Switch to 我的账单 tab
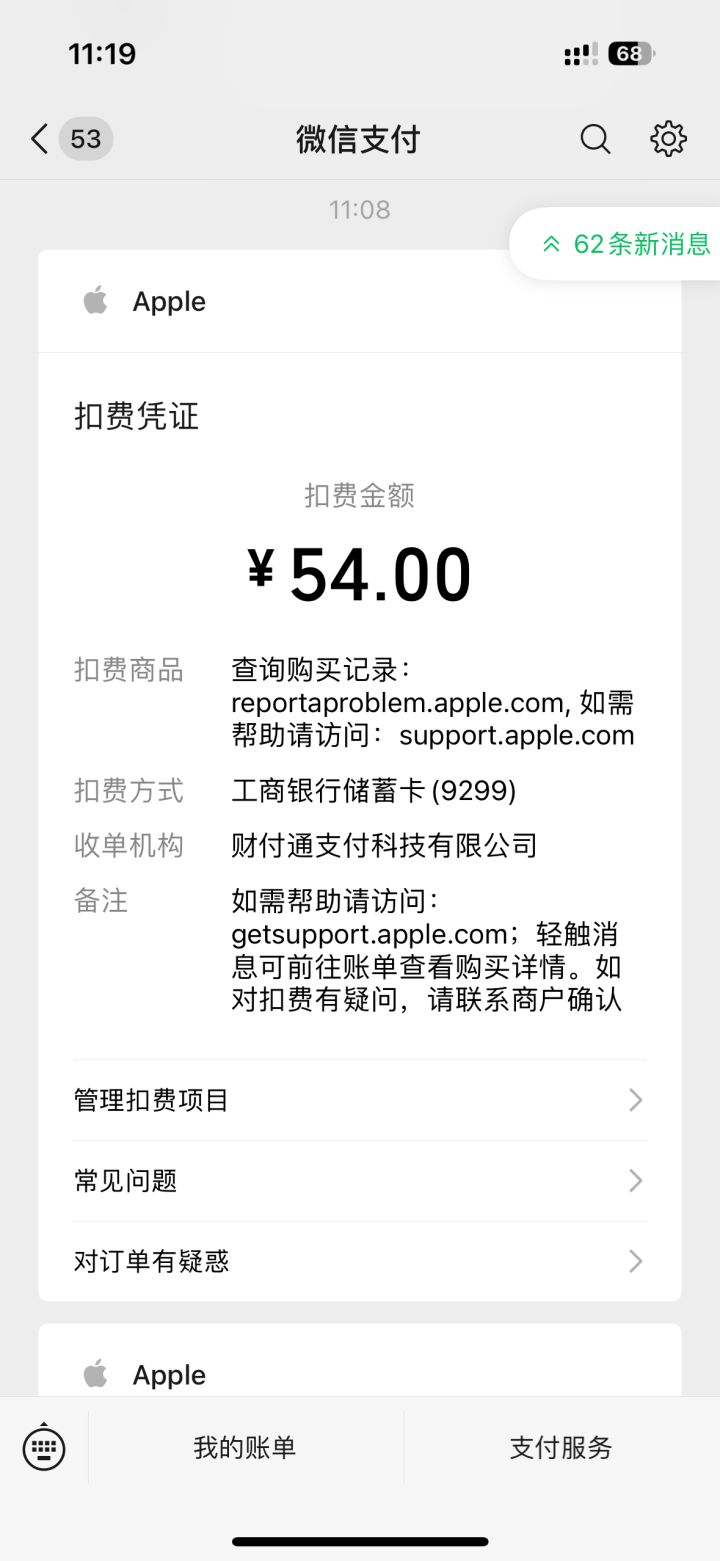Image resolution: width=720 pixels, height=1561 pixels. pyautogui.click(x=243, y=1447)
